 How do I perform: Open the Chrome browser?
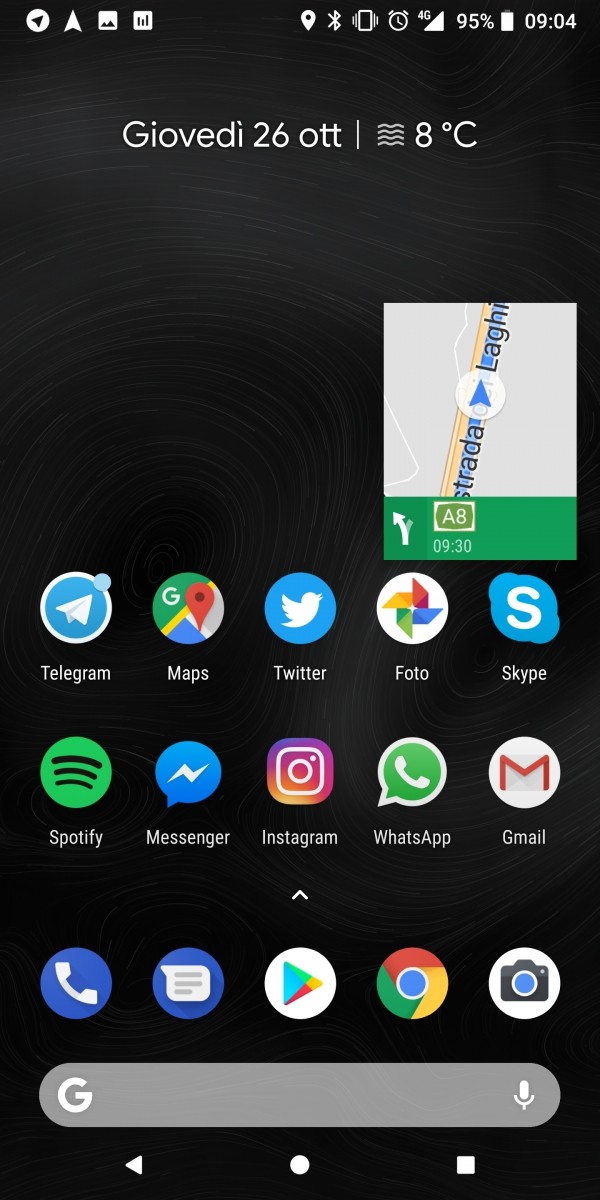point(412,983)
